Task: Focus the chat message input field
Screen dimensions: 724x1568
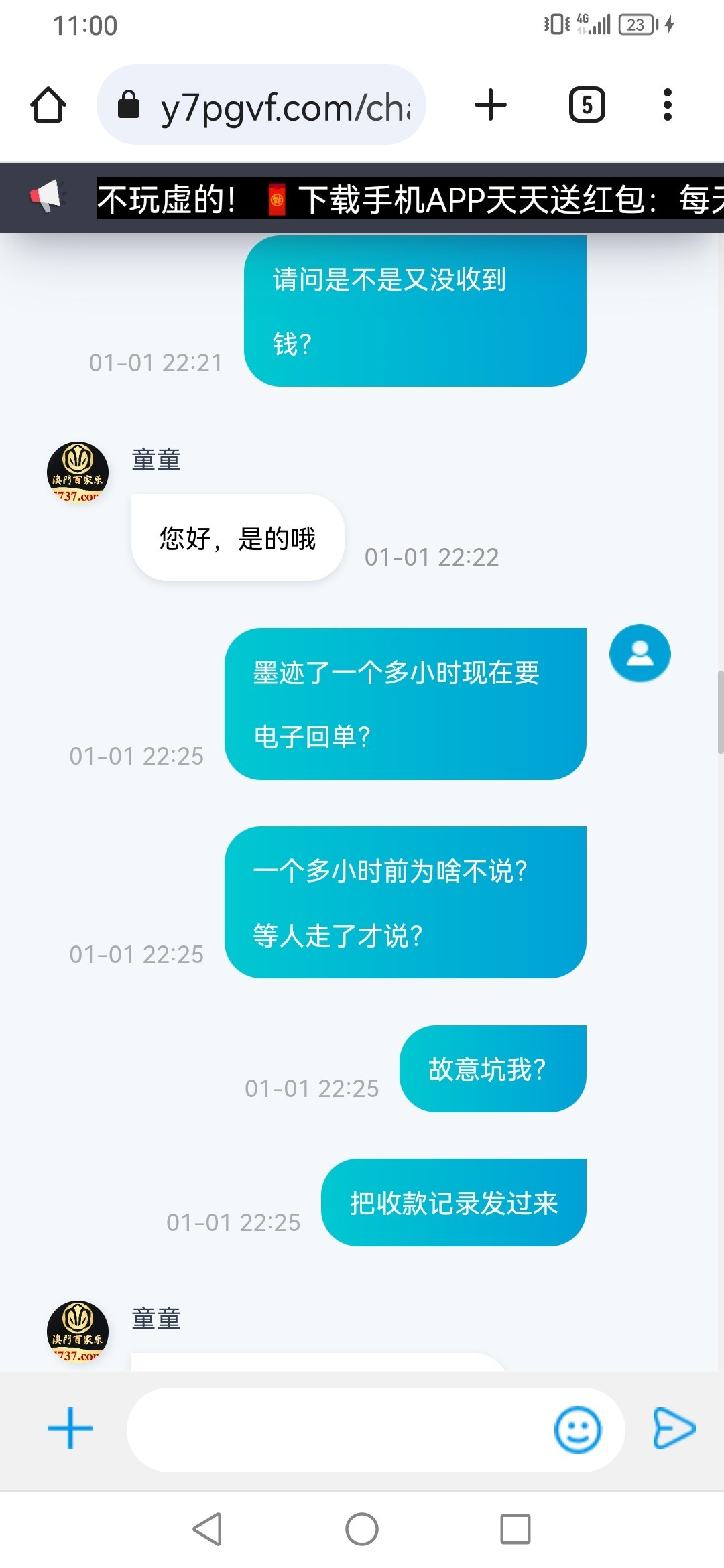Action: tap(335, 1429)
